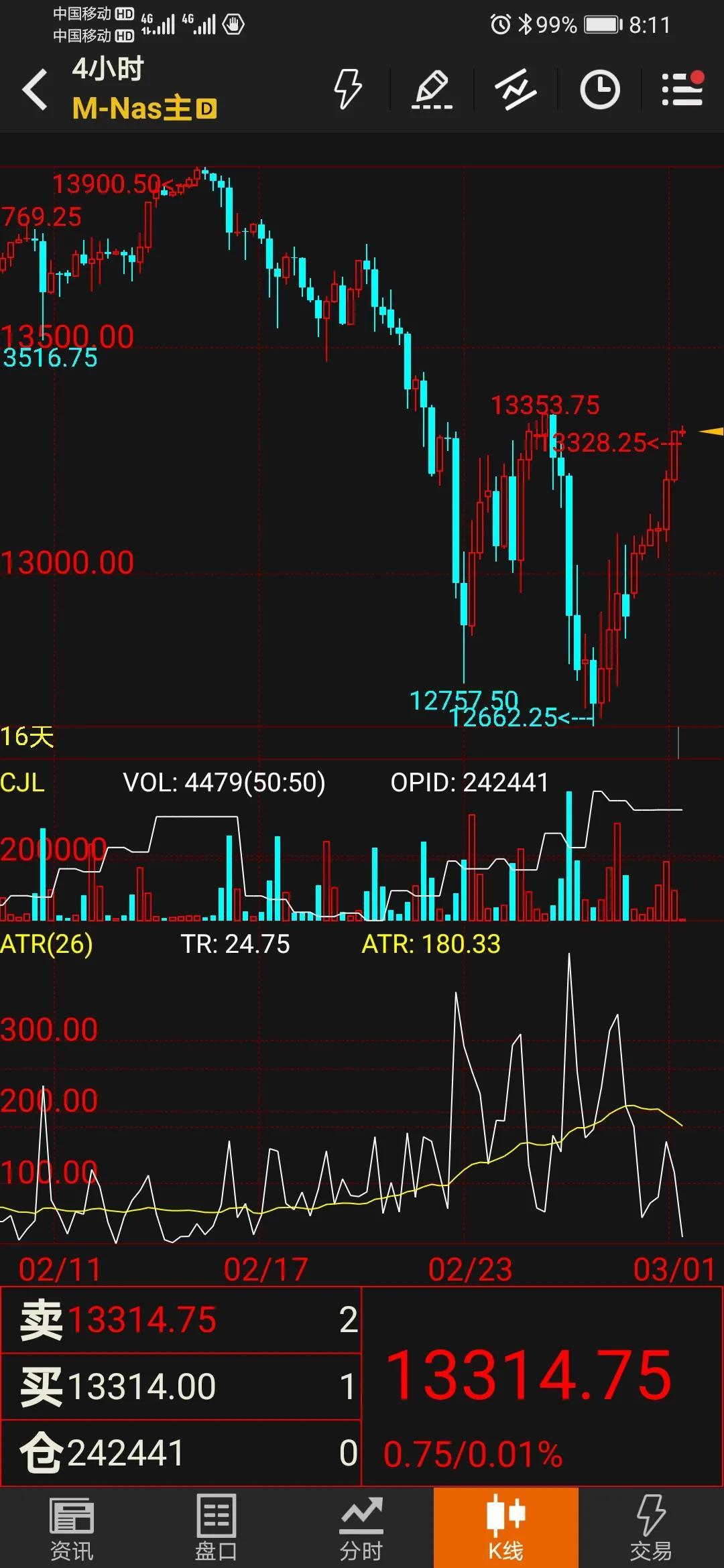Viewport: 724px width, 1568px height.
Task: Open the list menu with red dot
Action: (682, 89)
